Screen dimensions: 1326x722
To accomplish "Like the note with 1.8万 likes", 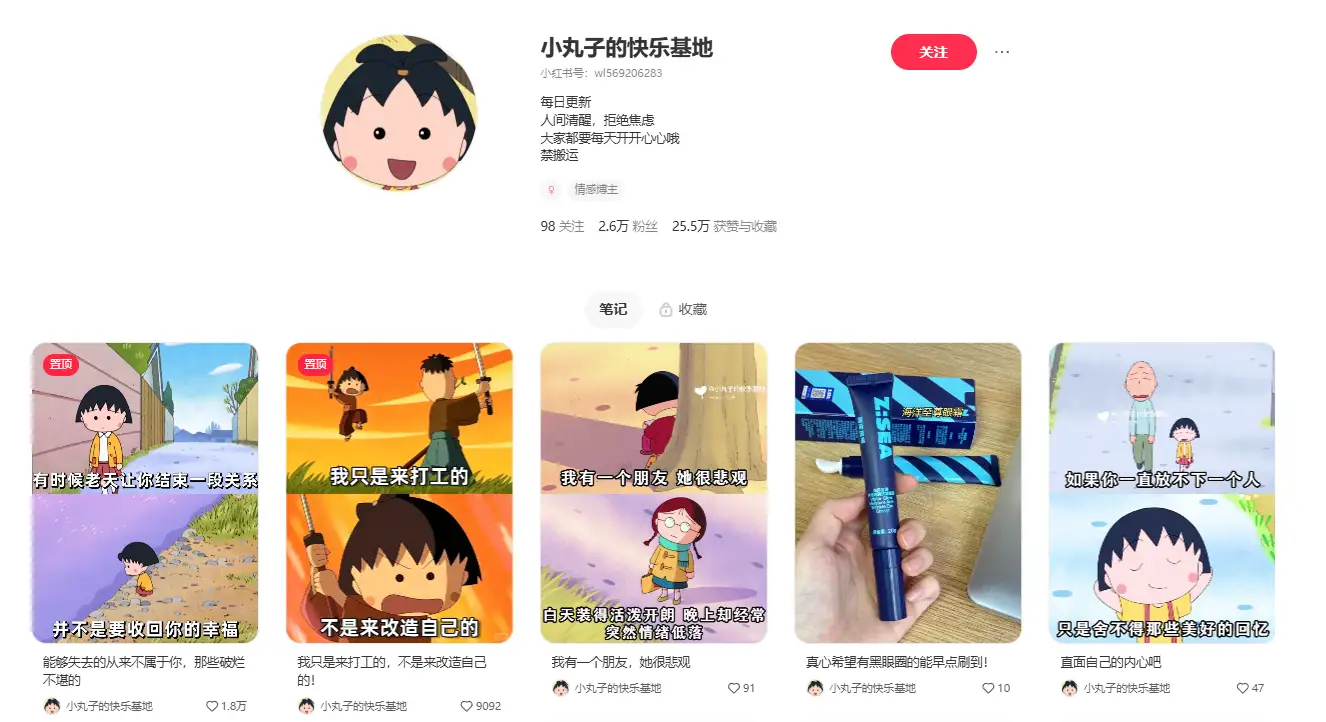I will click(x=212, y=706).
